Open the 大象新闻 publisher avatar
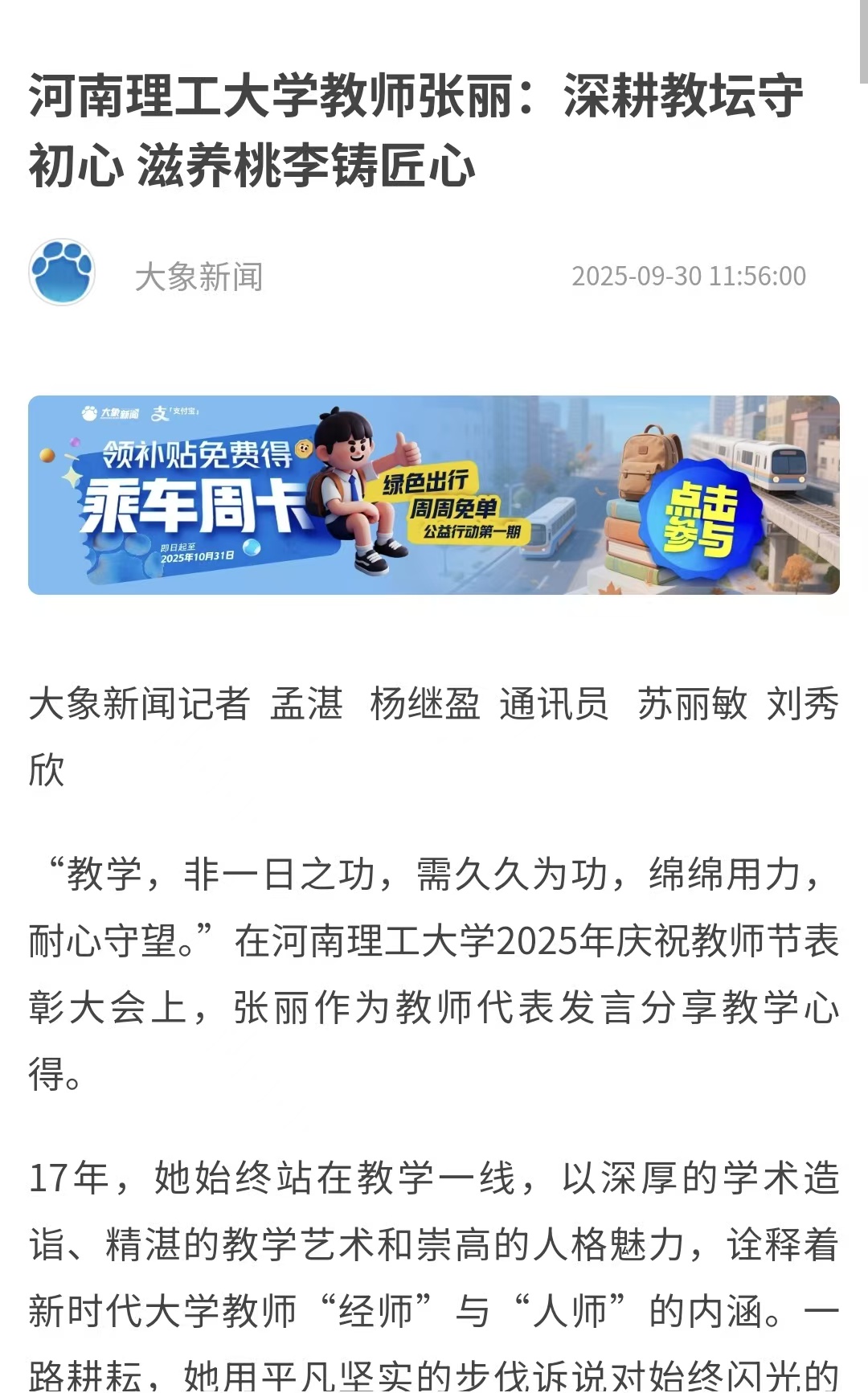This screenshot has height=1393, width=868. (x=62, y=272)
